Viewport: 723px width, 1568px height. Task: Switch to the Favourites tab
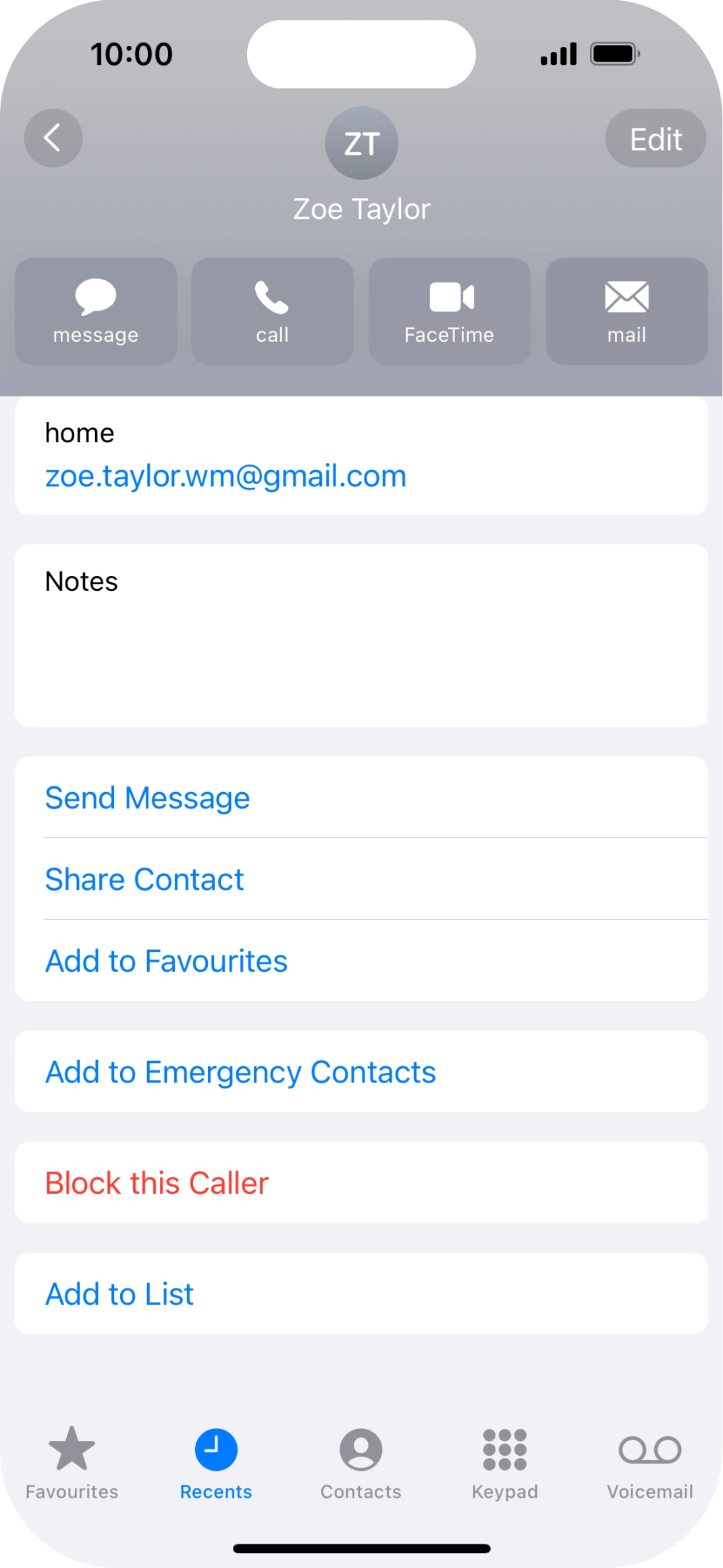72,1462
